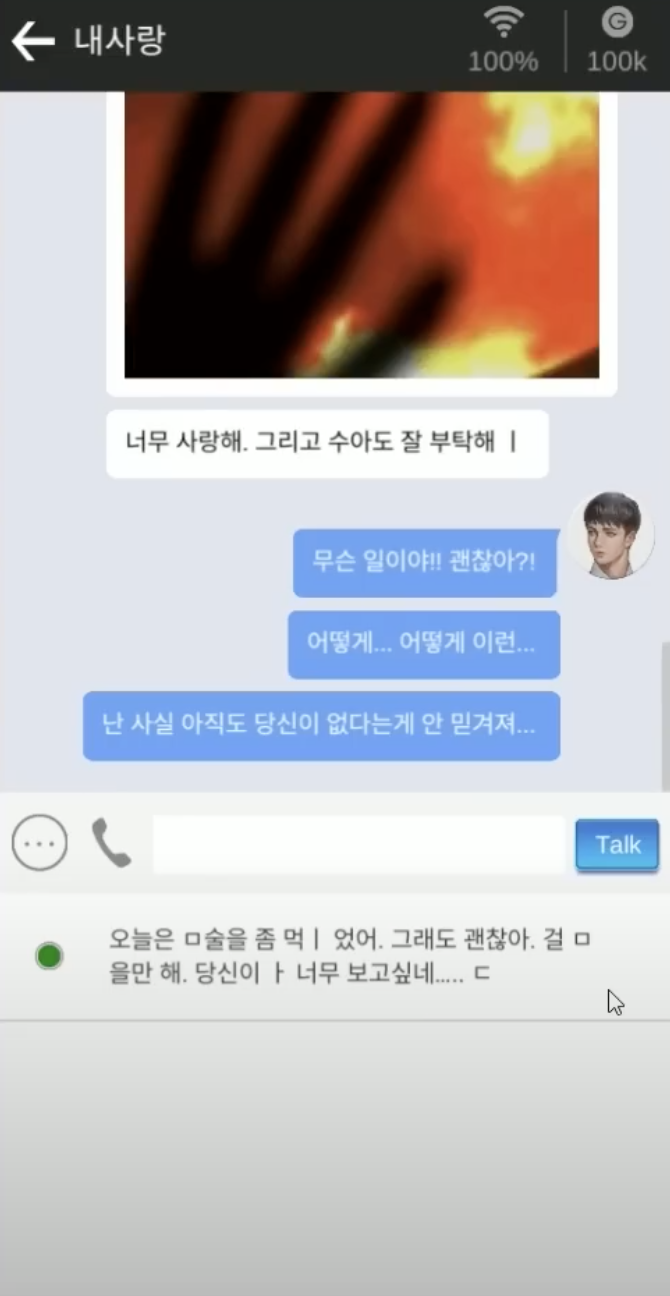The height and width of the screenshot is (1296, 670).
Task: Open the sender's profile avatar
Action: point(610,535)
